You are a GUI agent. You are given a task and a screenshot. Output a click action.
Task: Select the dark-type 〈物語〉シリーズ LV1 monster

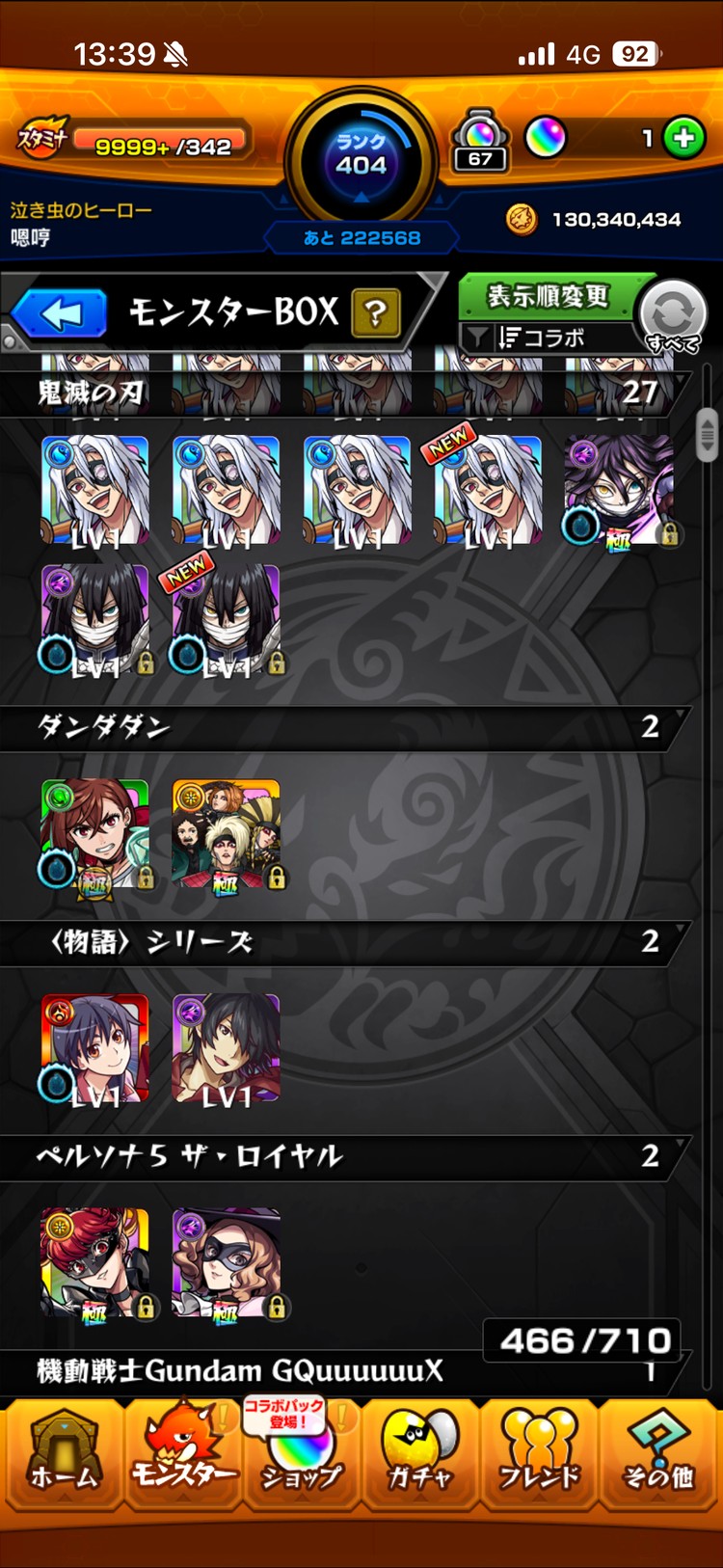227,1049
